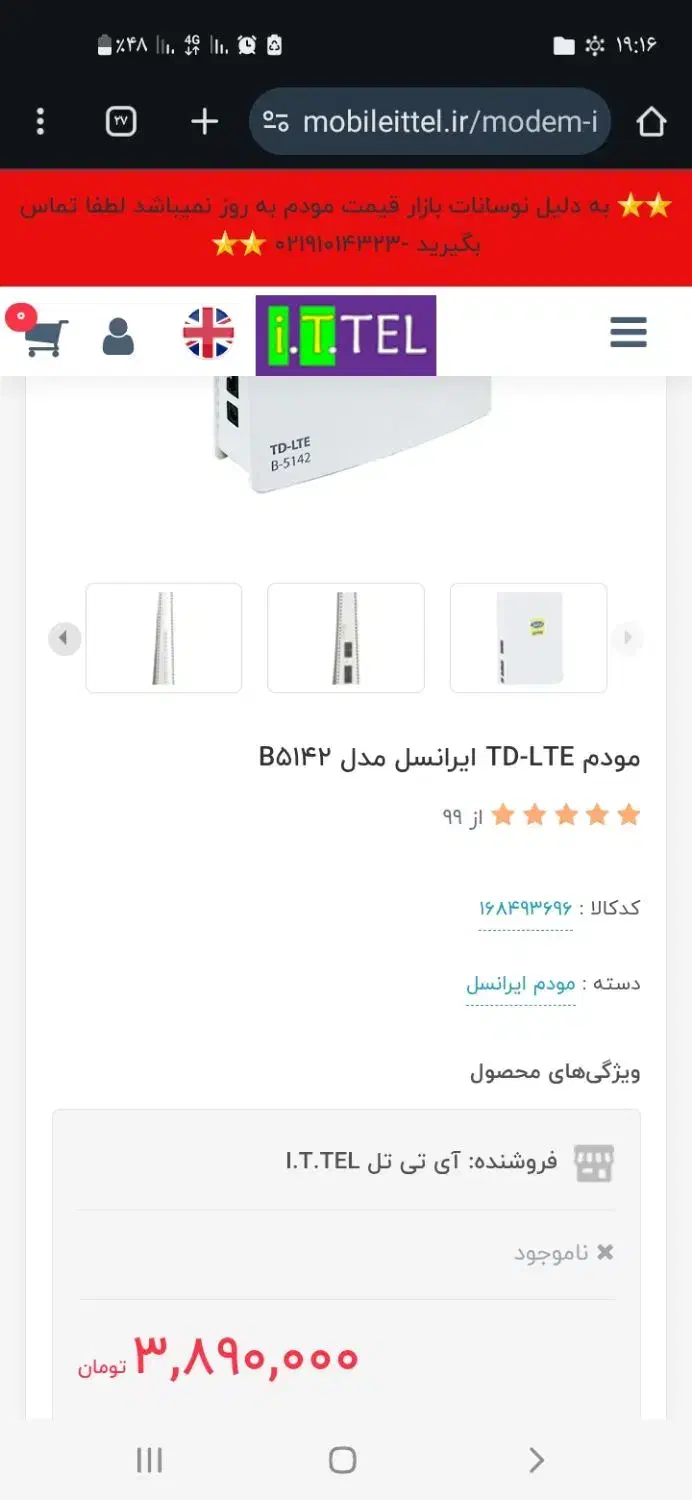
Task: Open the I.T.TEL hamburger menu
Action: pos(628,333)
